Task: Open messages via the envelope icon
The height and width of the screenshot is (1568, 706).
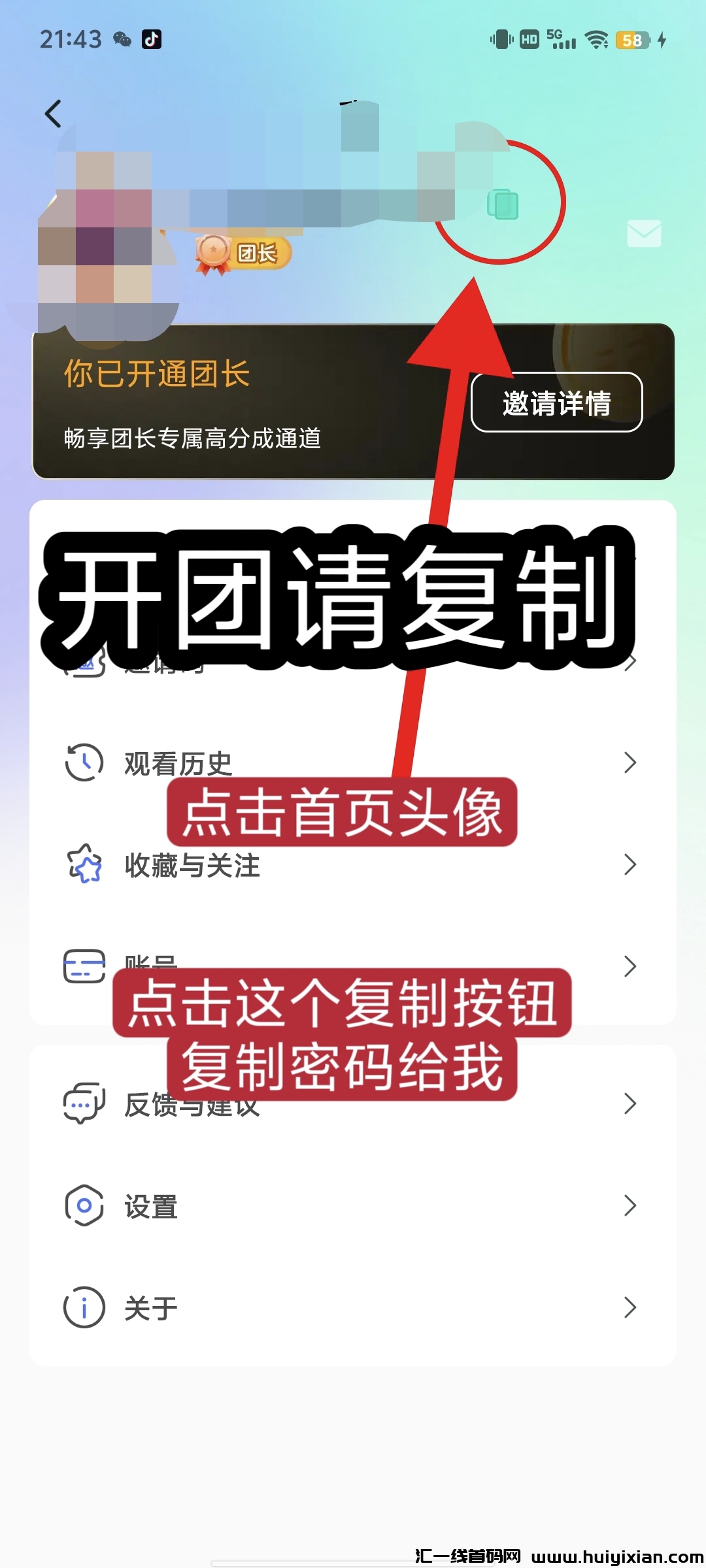Action: 643,234
